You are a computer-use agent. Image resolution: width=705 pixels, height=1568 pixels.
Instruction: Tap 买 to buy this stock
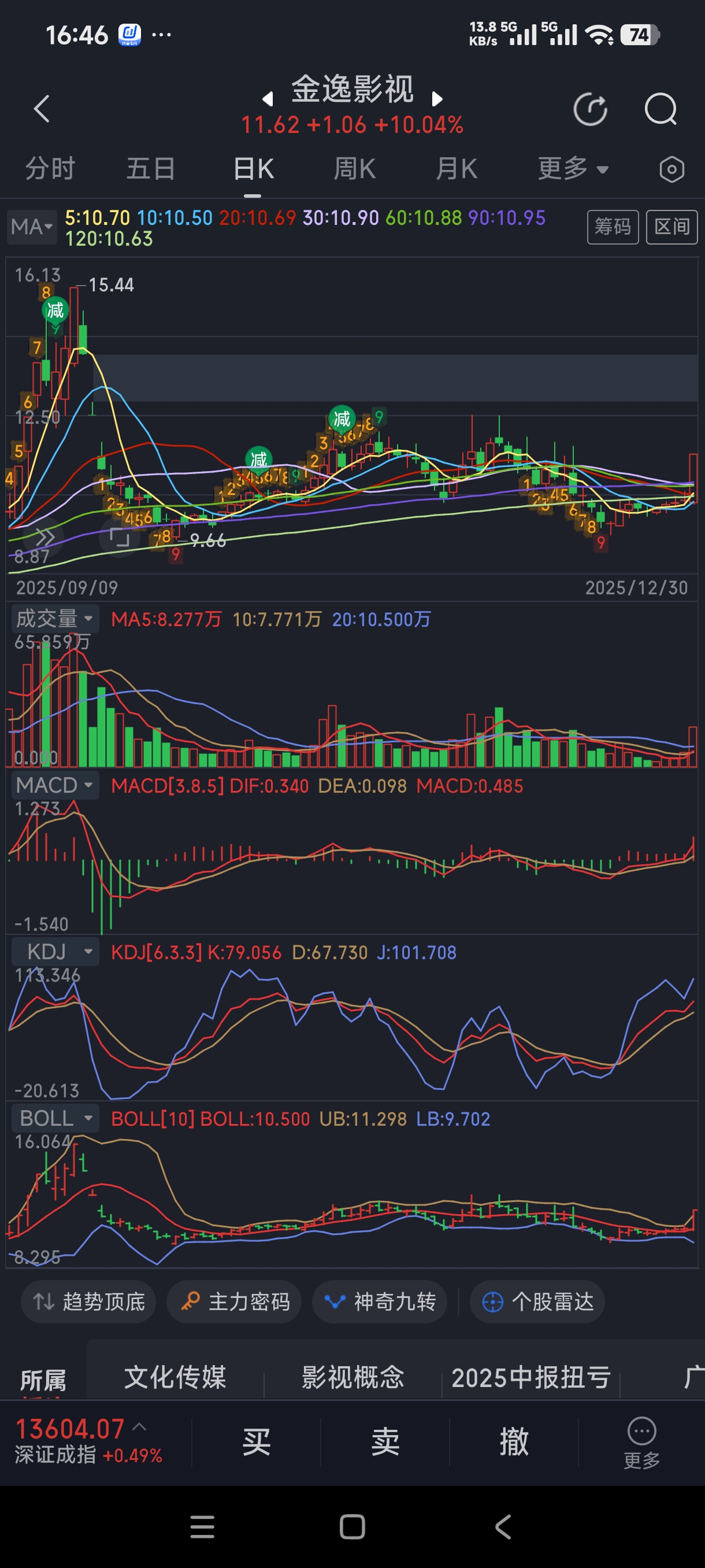(256, 1441)
